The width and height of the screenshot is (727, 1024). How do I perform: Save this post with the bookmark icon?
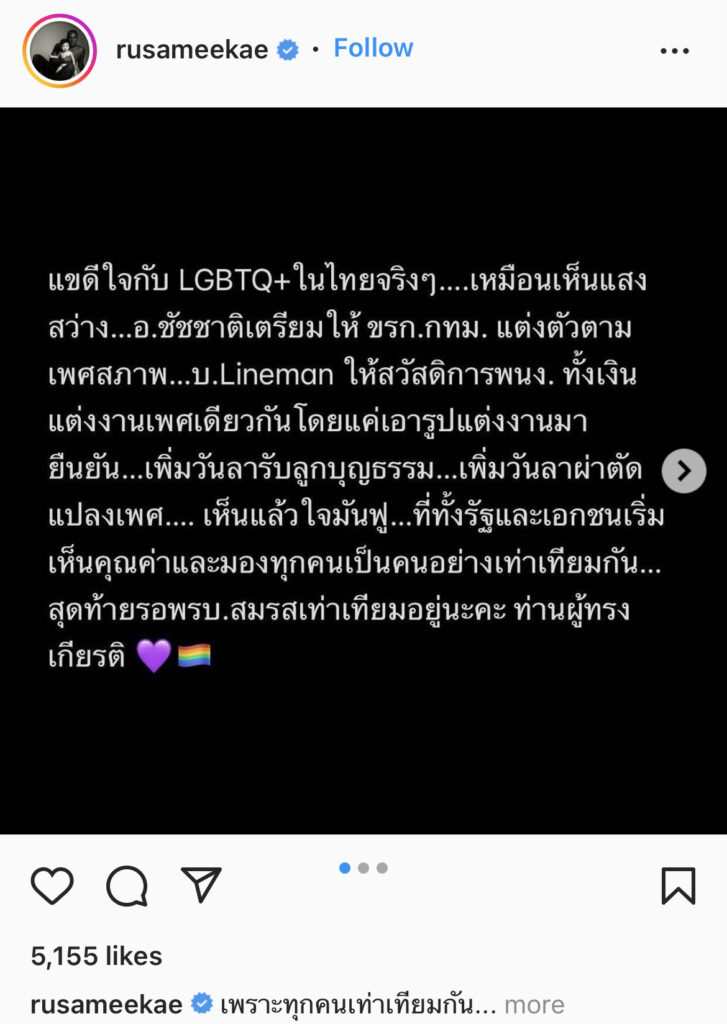click(678, 886)
